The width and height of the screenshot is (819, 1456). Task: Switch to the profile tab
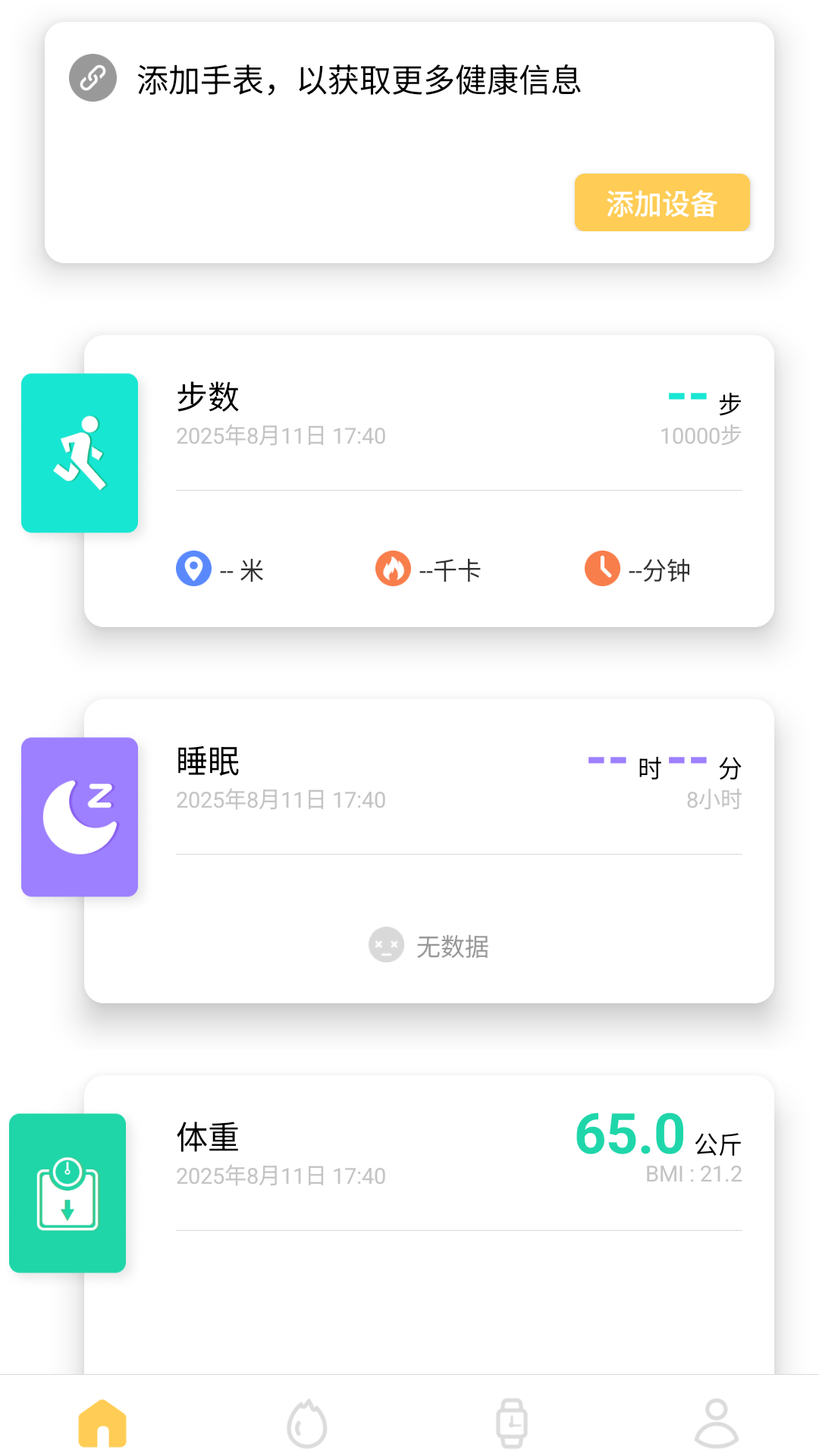pyautogui.click(x=717, y=1423)
